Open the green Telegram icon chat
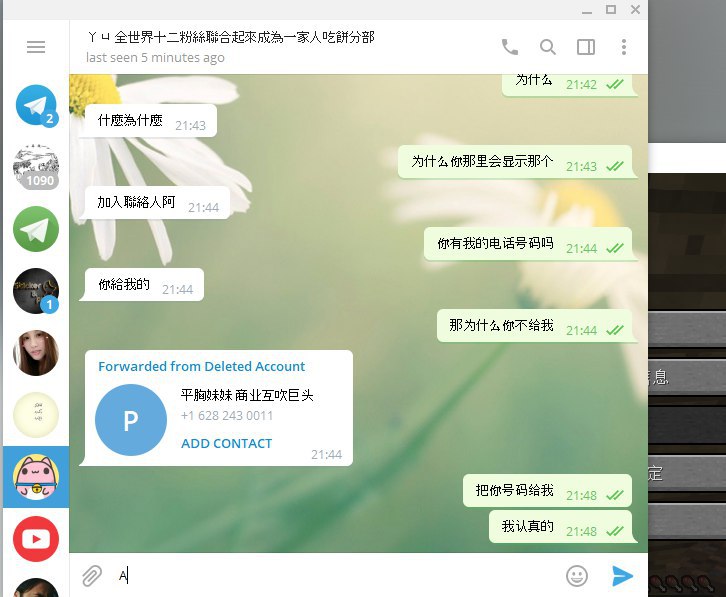This screenshot has width=726, height=597. pyautogui.click(x=36, y=229)
